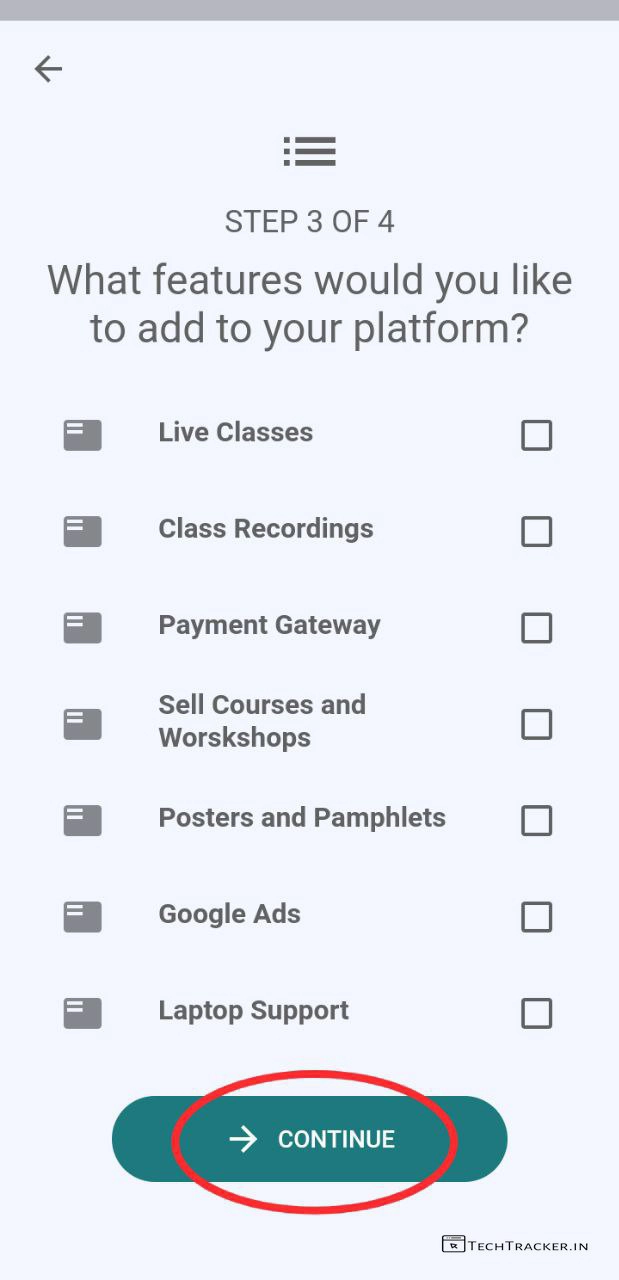Go back using the top arrow

pyautogui.click(x=48, y=68)
